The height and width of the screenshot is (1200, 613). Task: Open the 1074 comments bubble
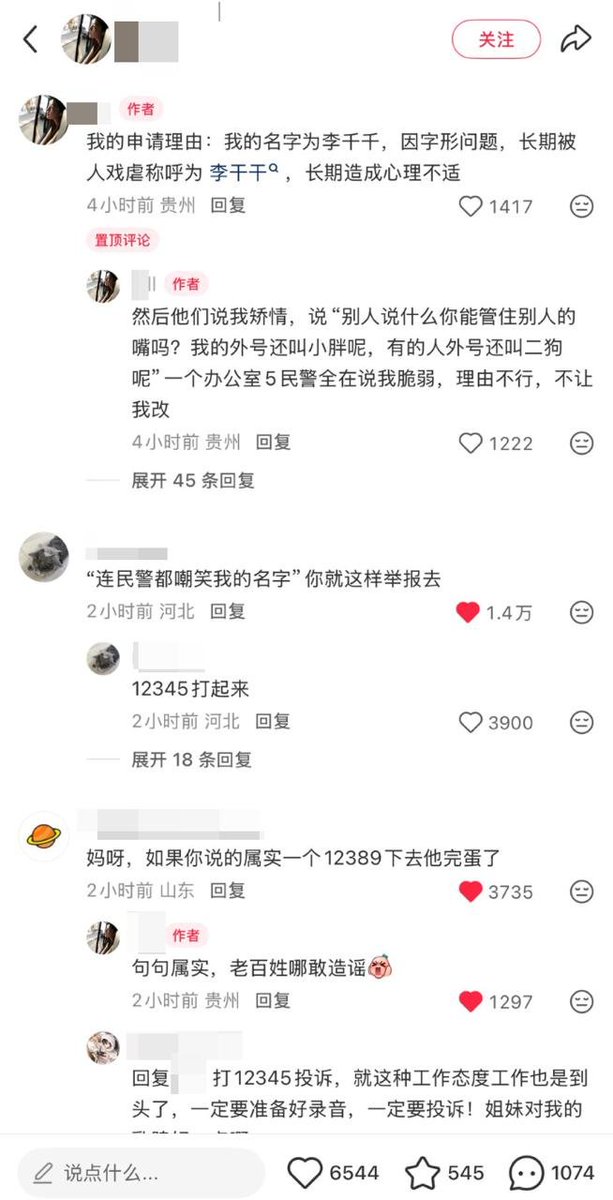coord(526,1173)
